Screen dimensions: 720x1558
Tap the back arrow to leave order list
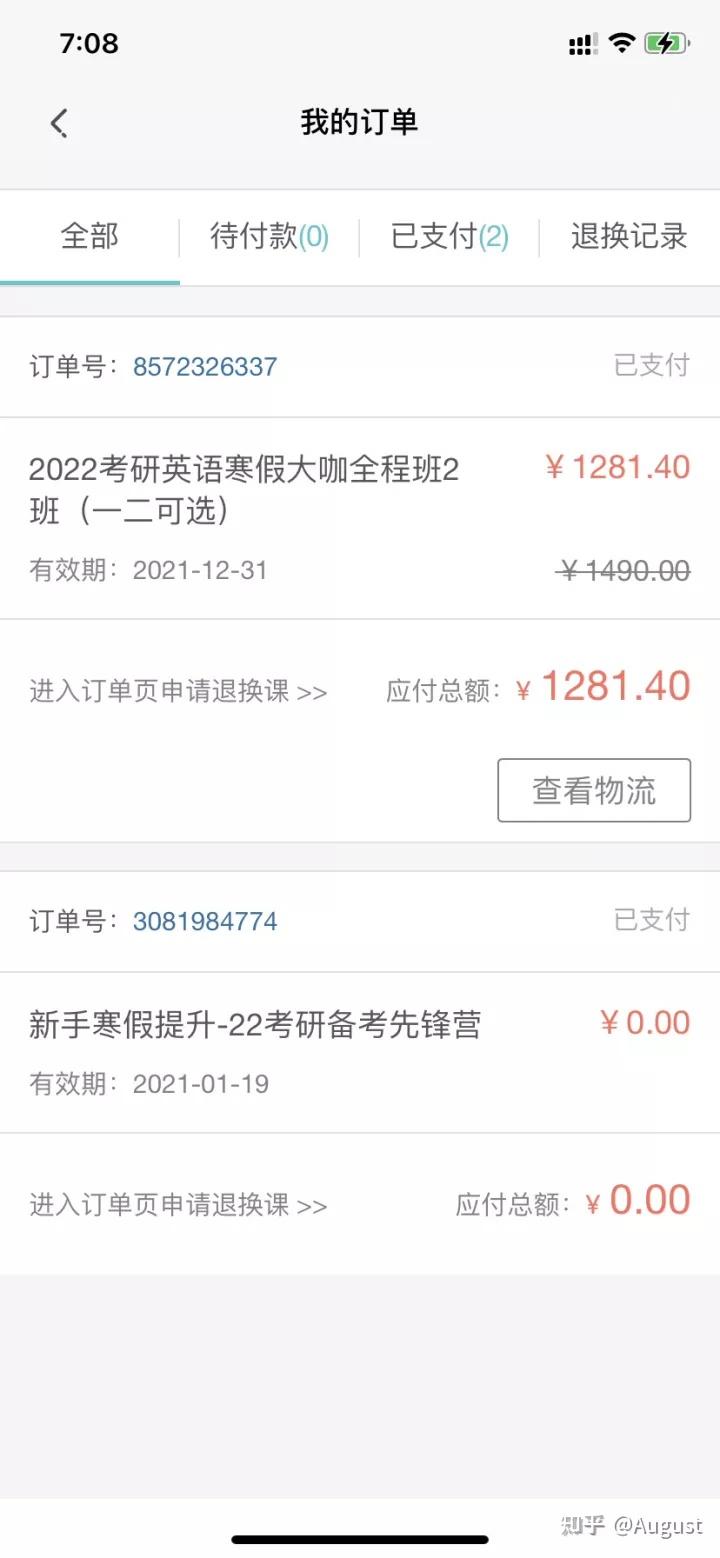click(58, 122)
